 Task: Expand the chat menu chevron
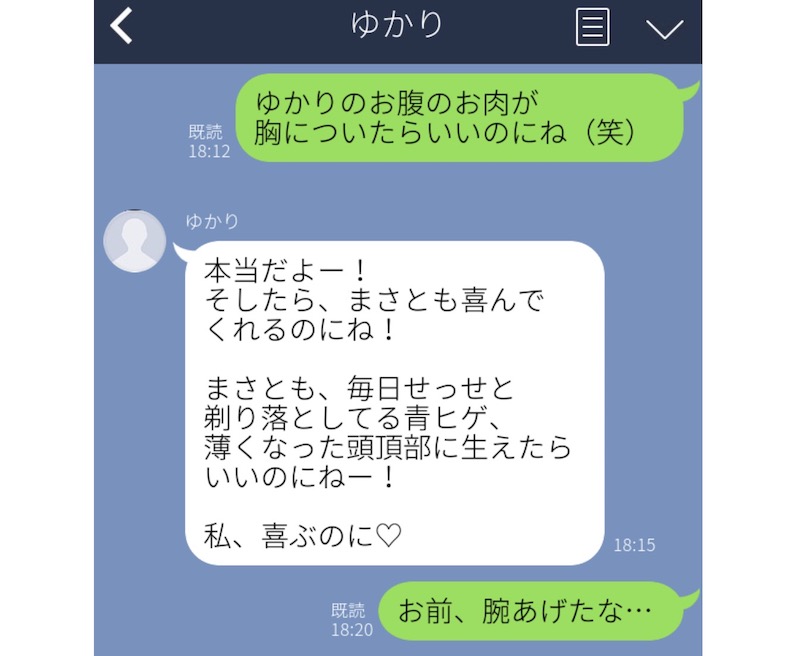pyautogui.click(x=664, y=29)
